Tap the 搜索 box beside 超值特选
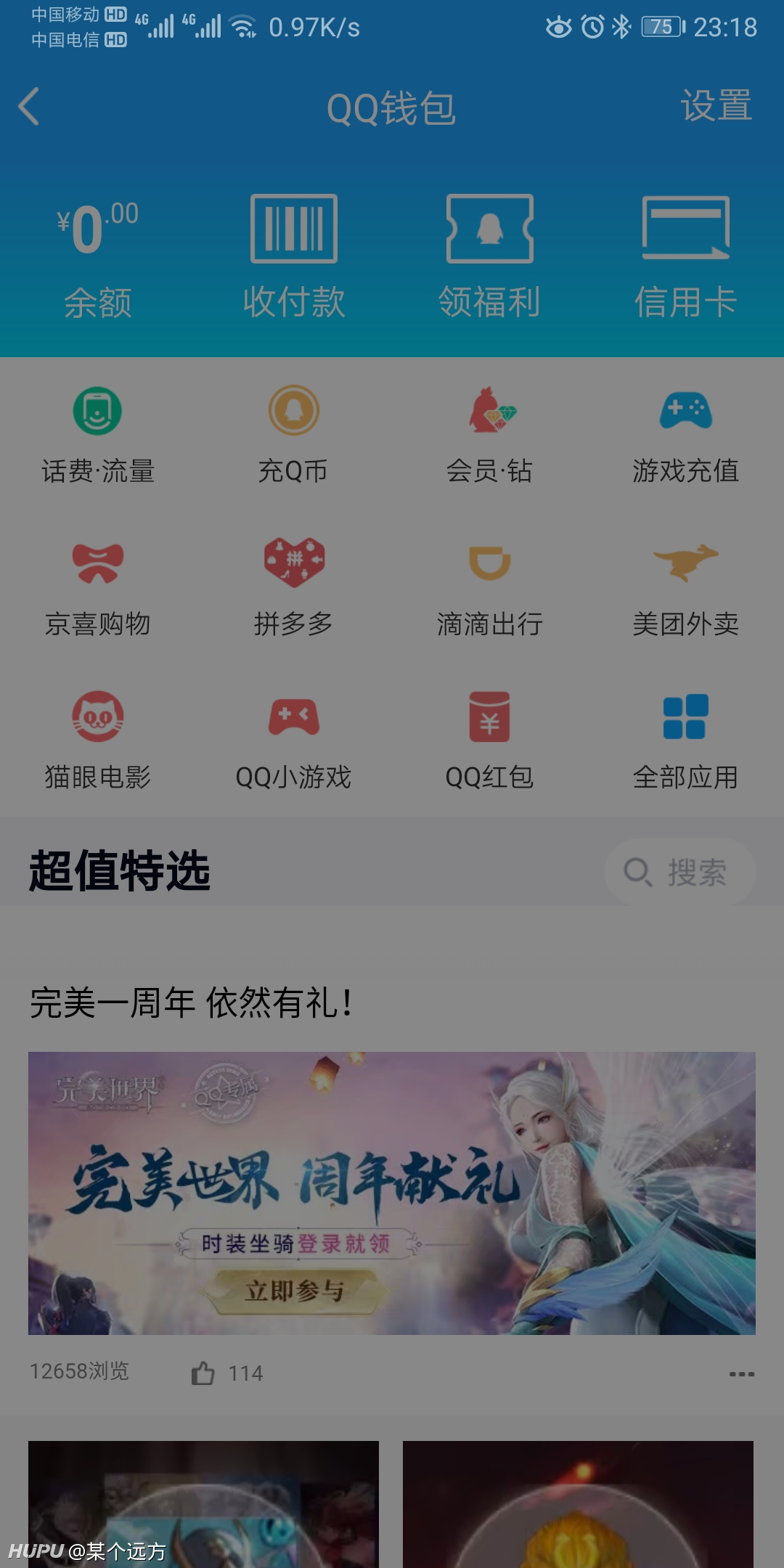This screenshot has width=784, height=1568. pos(680,872)
